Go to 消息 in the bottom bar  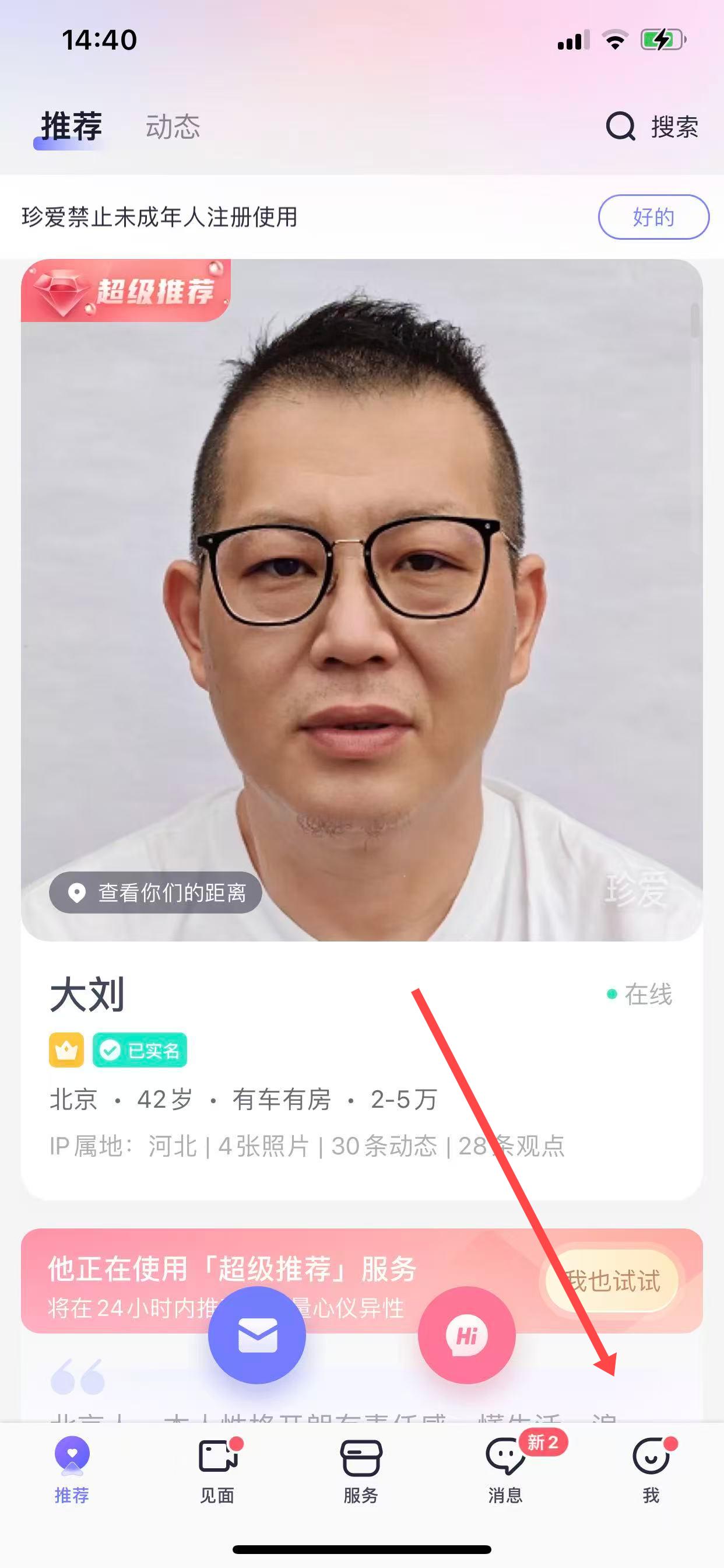505,1469
